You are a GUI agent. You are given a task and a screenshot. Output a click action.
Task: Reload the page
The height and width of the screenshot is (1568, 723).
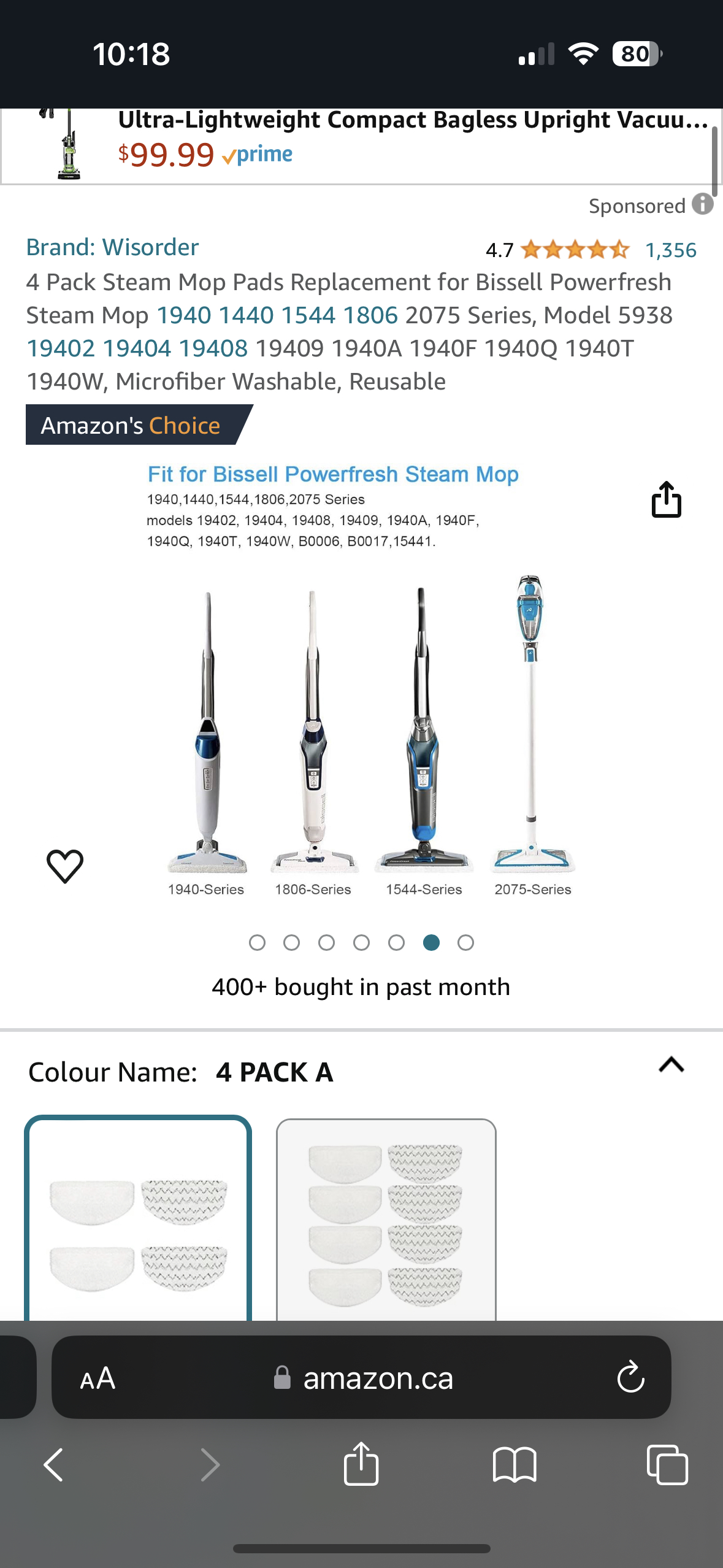(630, 1378)
